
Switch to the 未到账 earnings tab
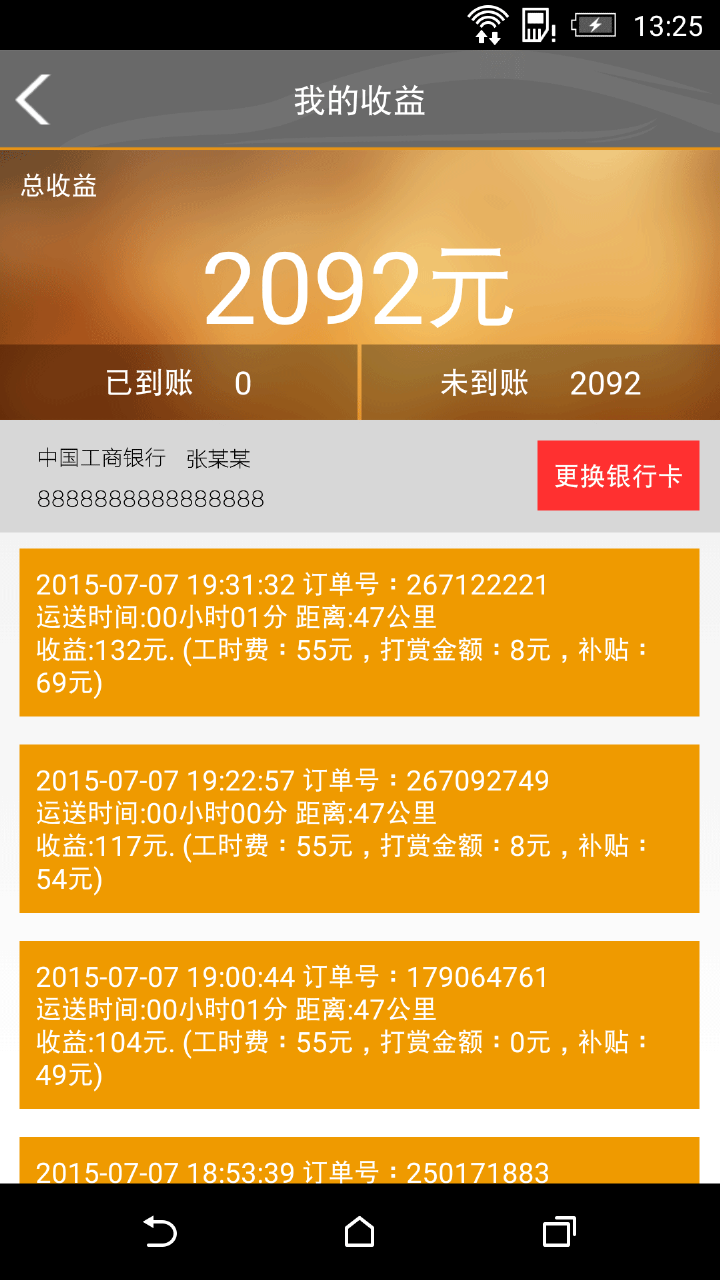click(540, 383)
